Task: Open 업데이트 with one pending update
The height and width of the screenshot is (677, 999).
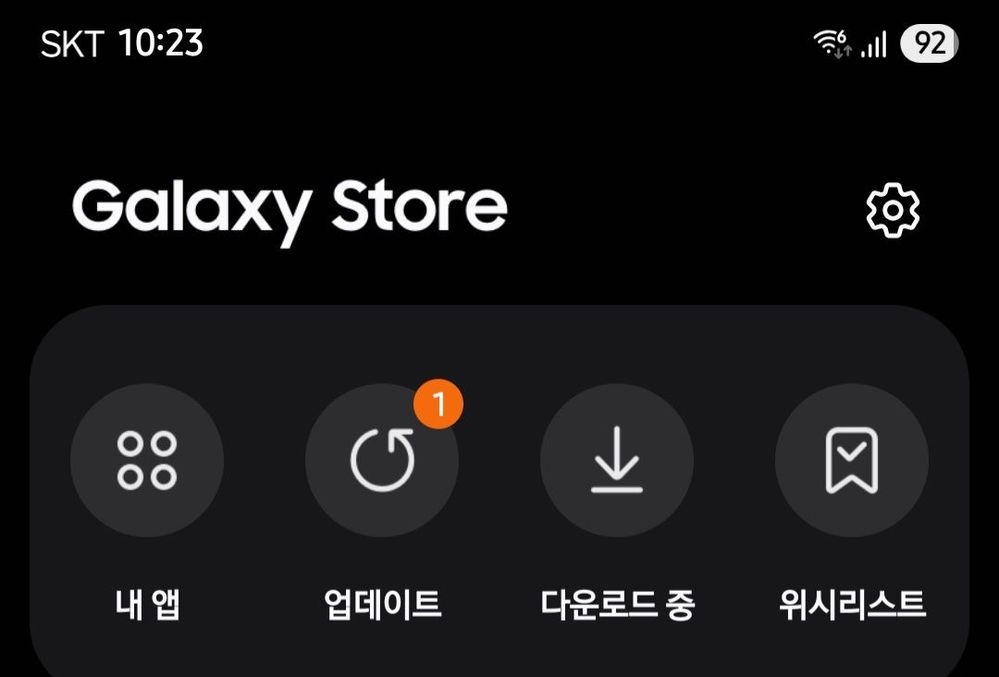Action: point(382,461)
